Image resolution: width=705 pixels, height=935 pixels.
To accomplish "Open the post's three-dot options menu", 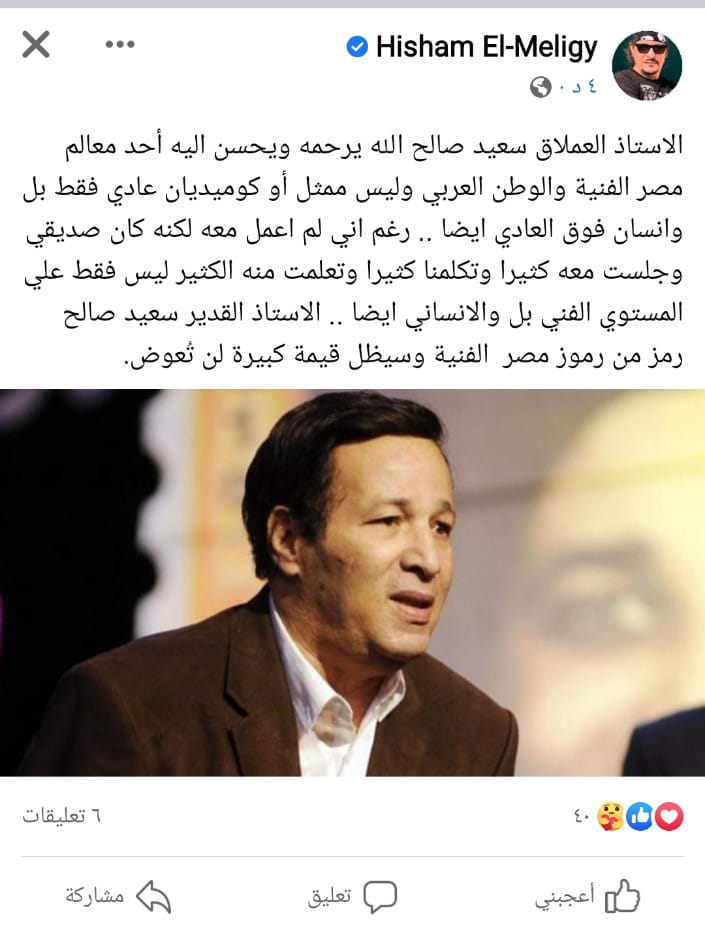I will pyautogui.click(x=120, y=44).
